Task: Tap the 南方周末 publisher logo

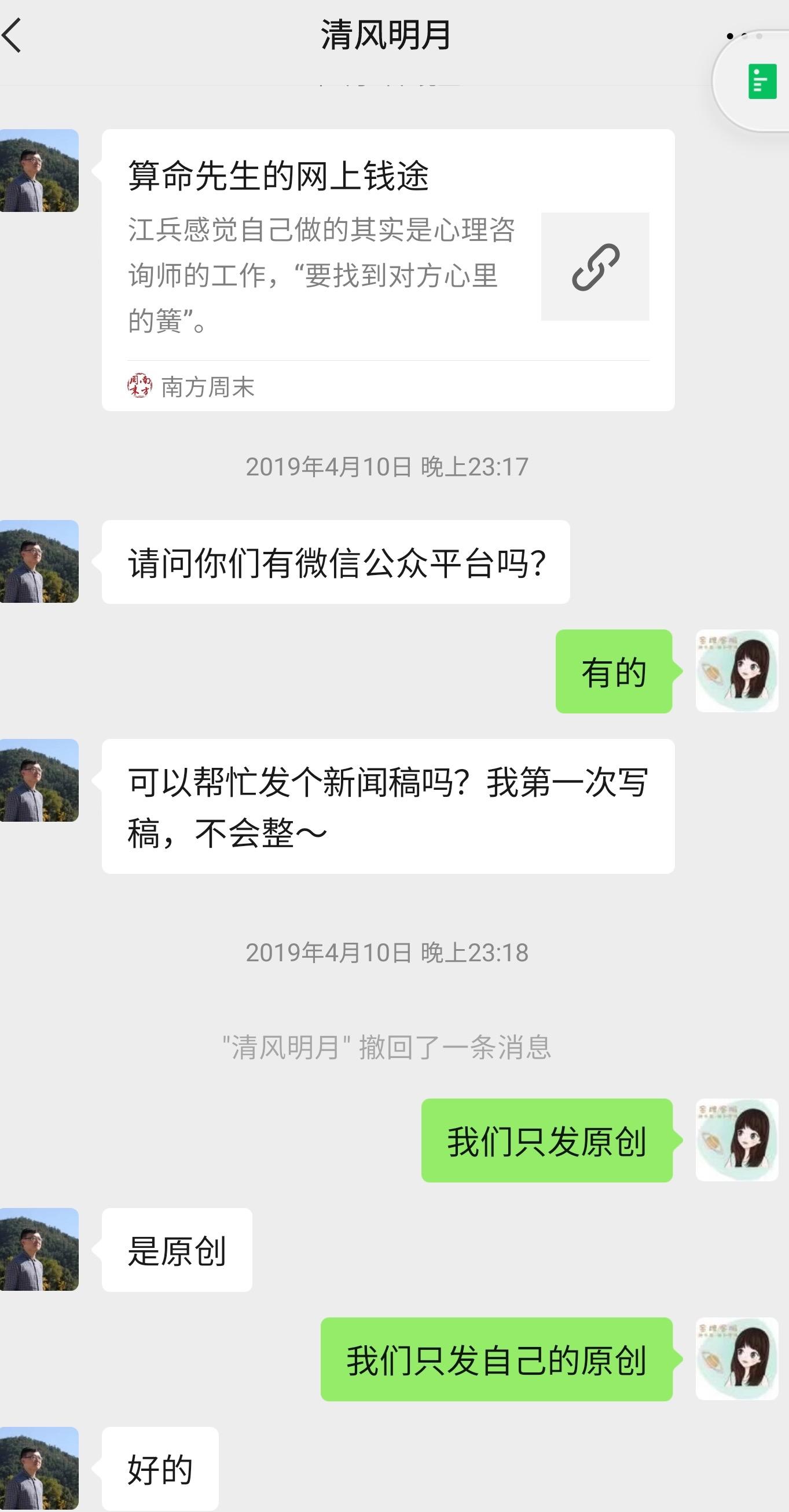Action: [139, 385]
